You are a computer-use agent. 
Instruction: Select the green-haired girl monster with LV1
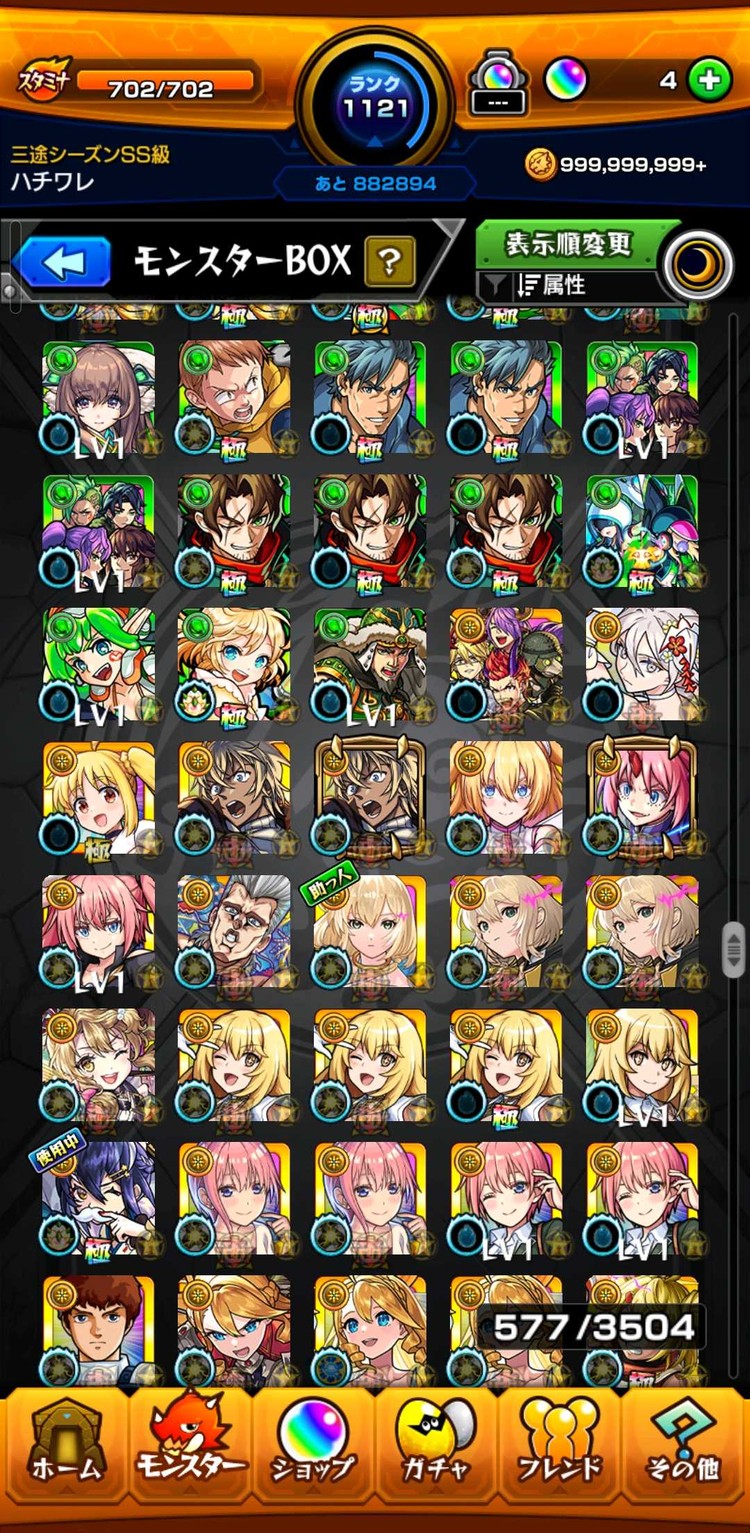point(98,664)
